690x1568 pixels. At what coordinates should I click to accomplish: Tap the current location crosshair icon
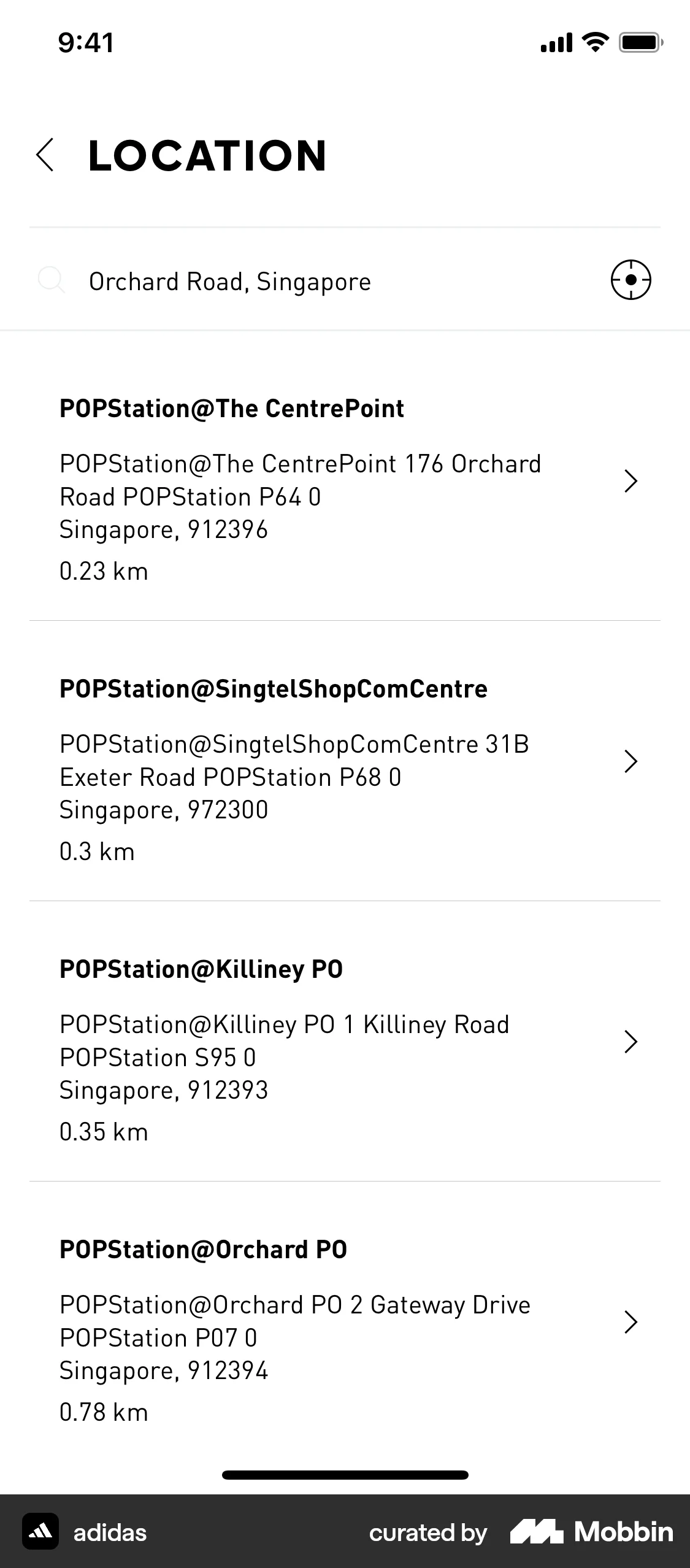point(631,280)
